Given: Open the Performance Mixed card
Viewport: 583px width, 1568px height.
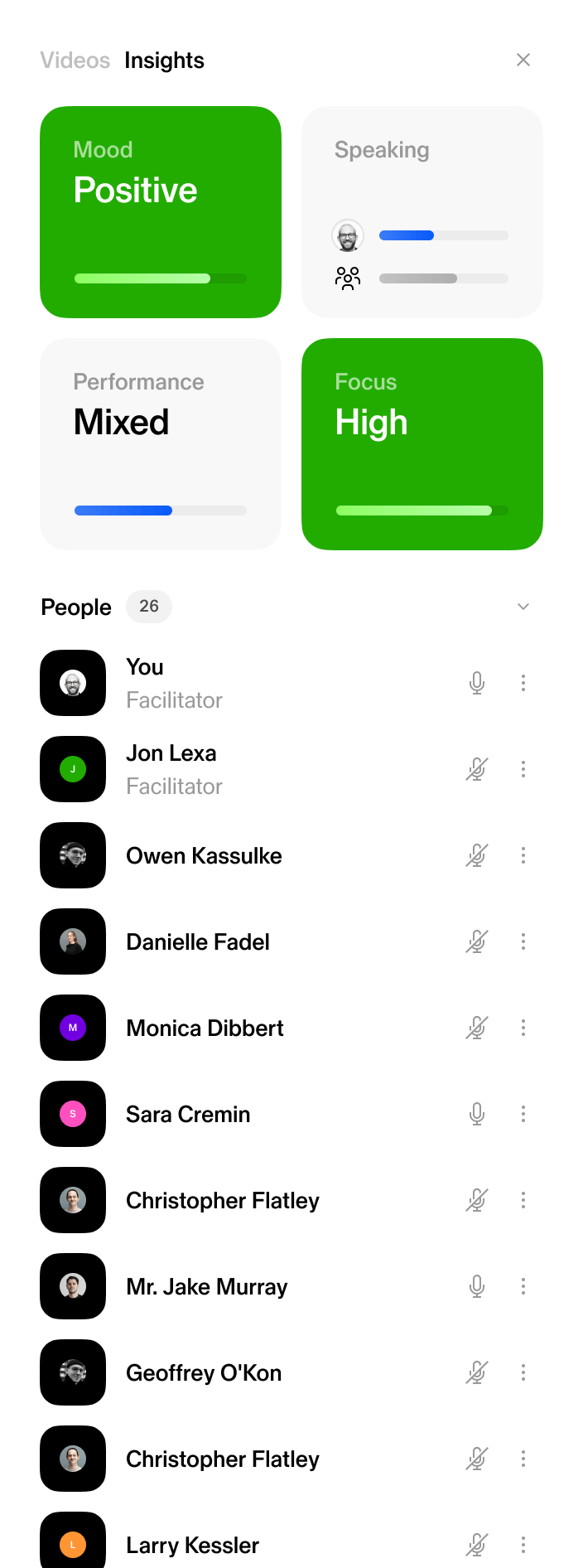Looking at the screenshot, I should tap(161, 444).
